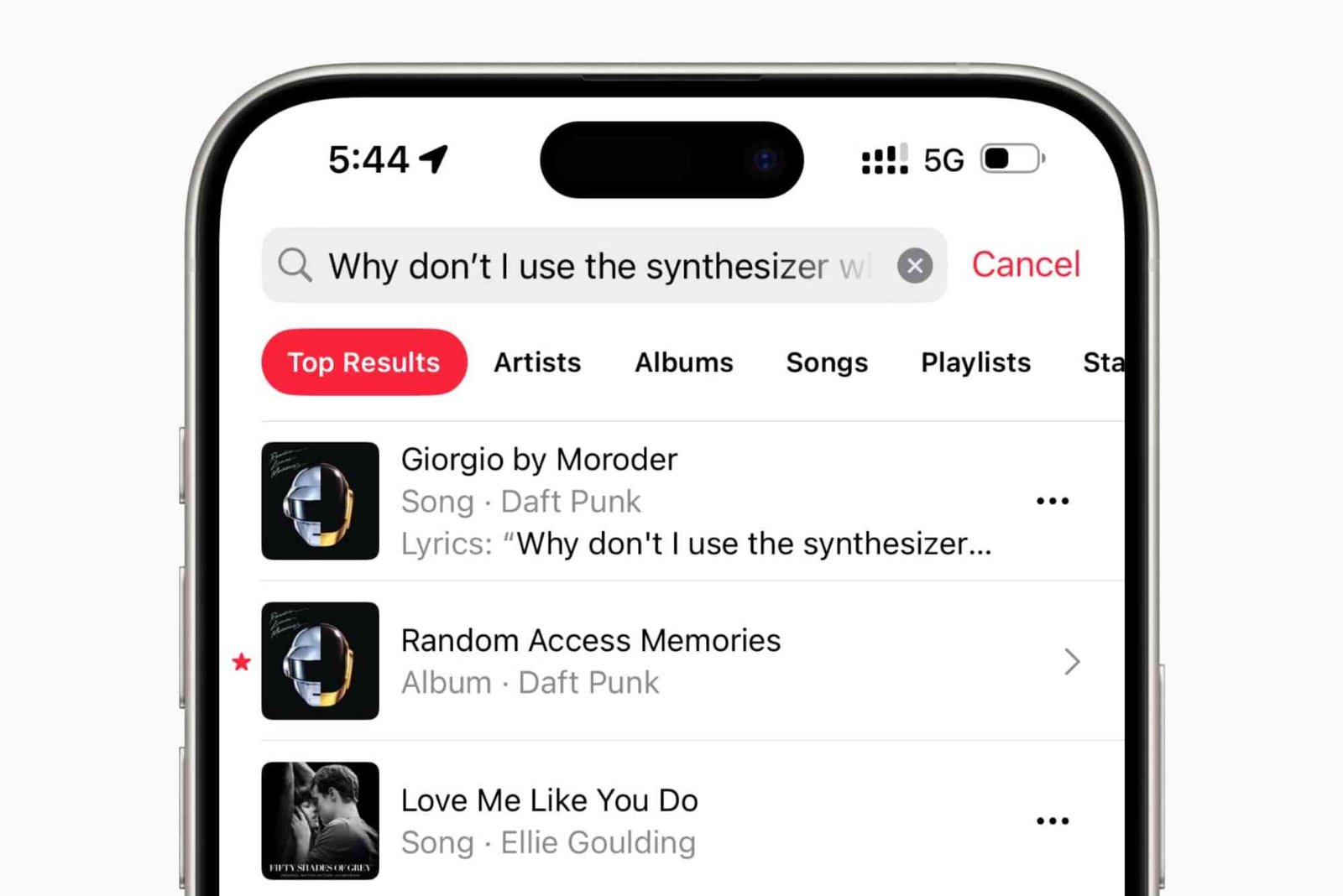Clear the search text

pyautogui.click(x=914, y=266)
